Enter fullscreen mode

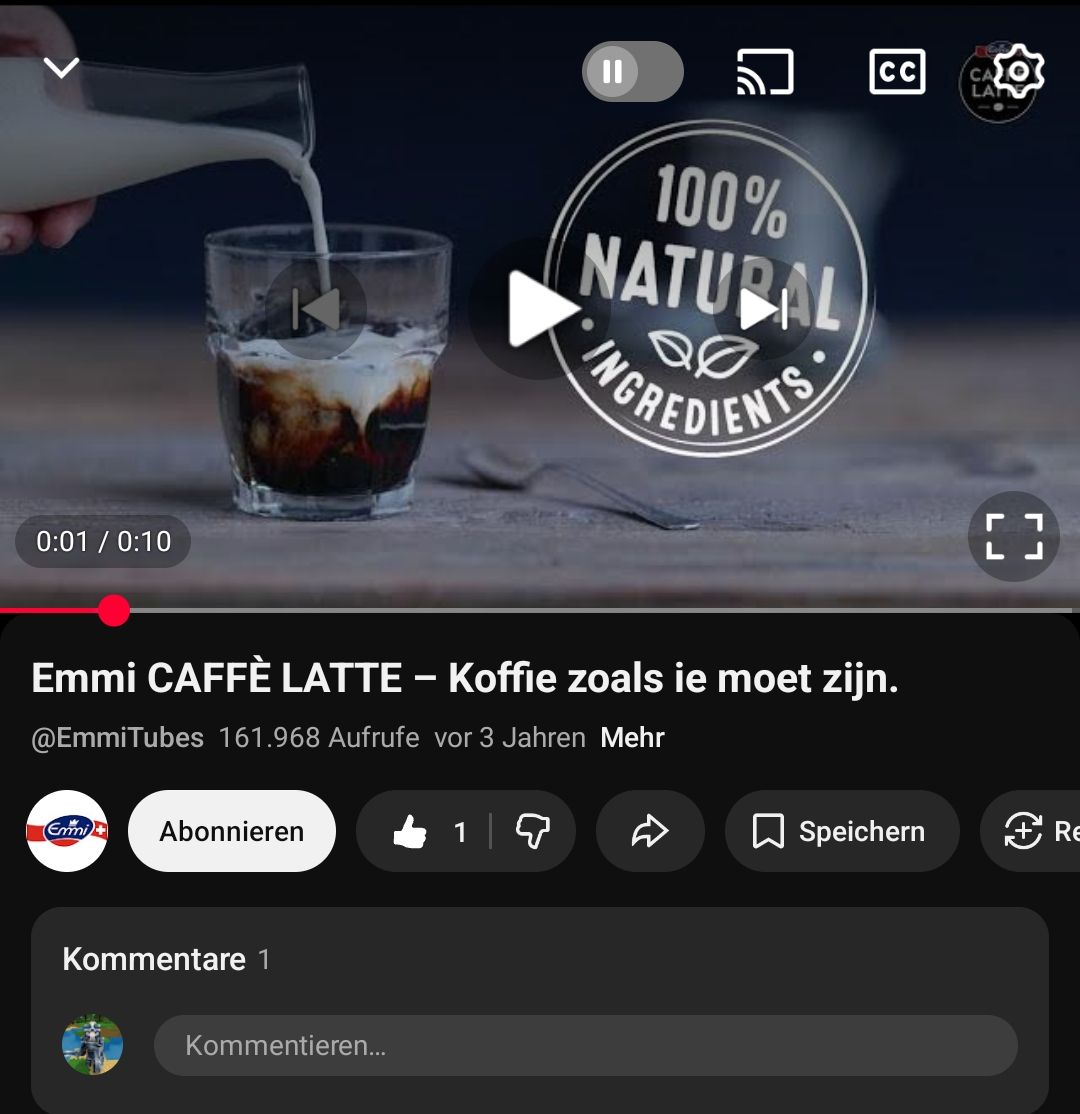[x=1013, y=537]
